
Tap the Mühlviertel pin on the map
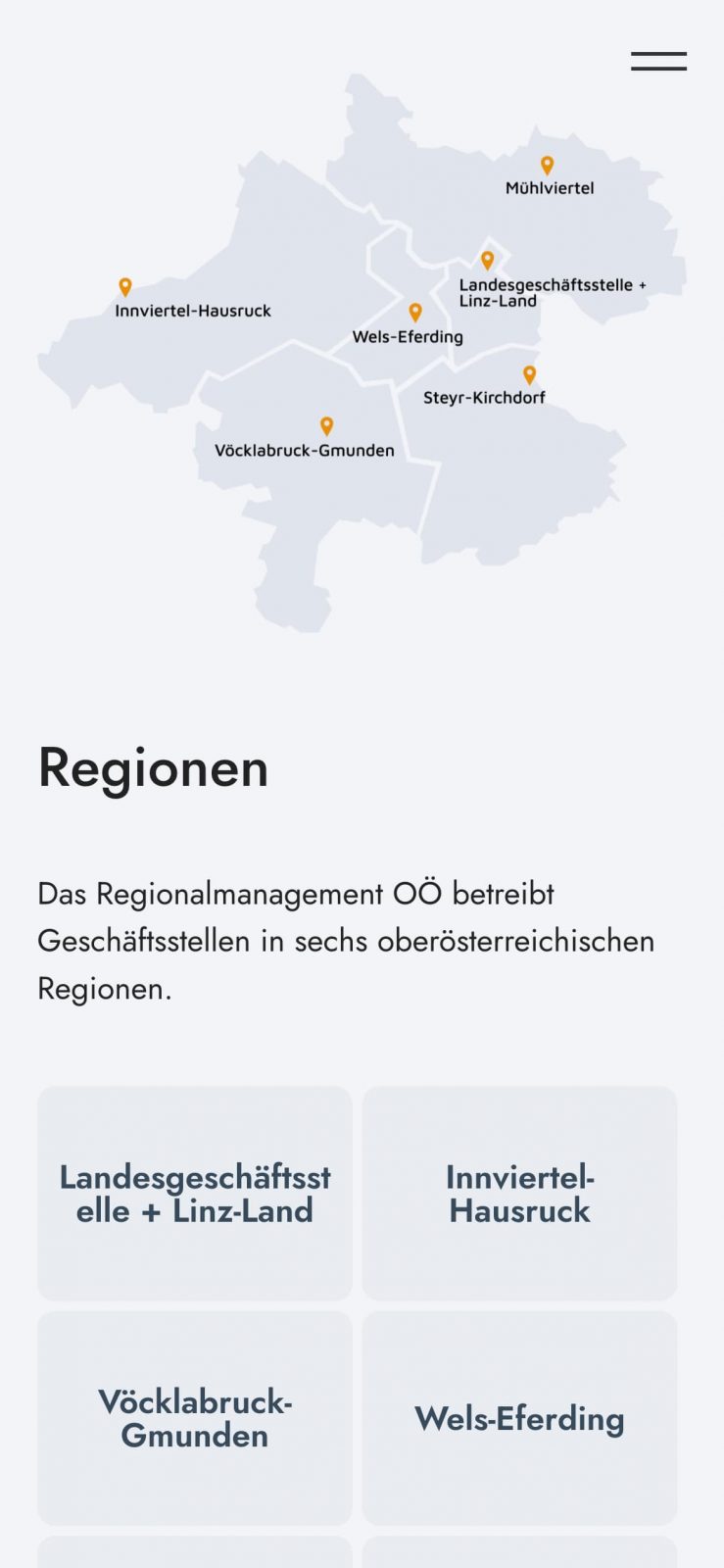coord(547,166)
